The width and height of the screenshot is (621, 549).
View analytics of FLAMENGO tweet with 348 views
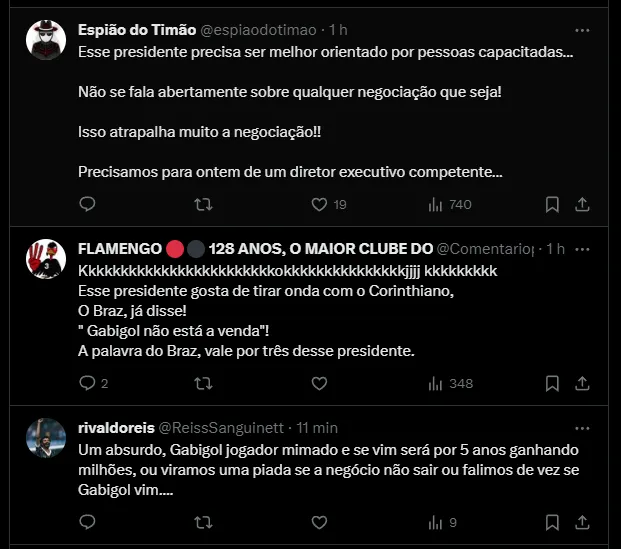coord(448,383)
